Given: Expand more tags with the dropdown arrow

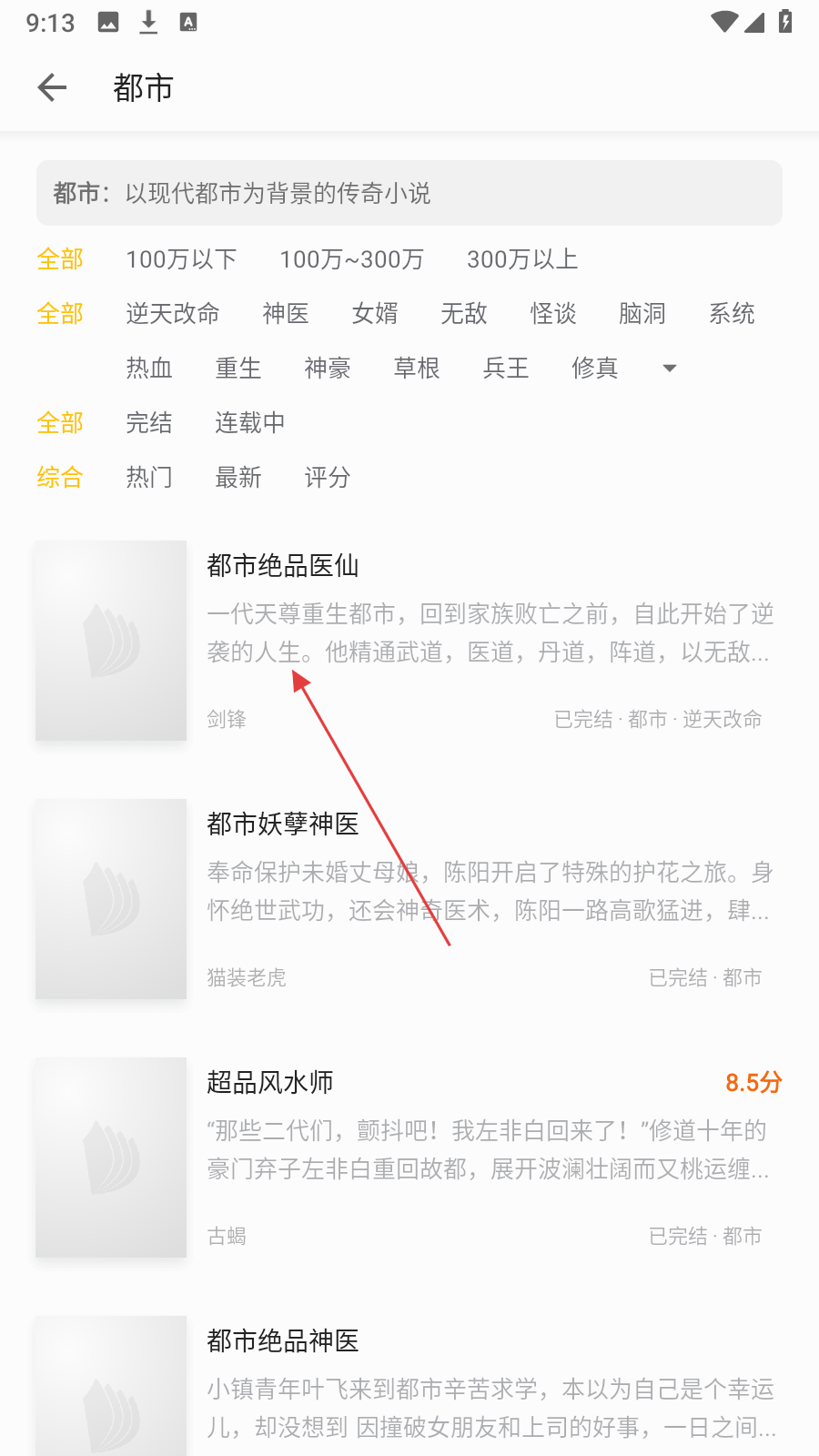Looking at the screenshot, I should point(670,369).
